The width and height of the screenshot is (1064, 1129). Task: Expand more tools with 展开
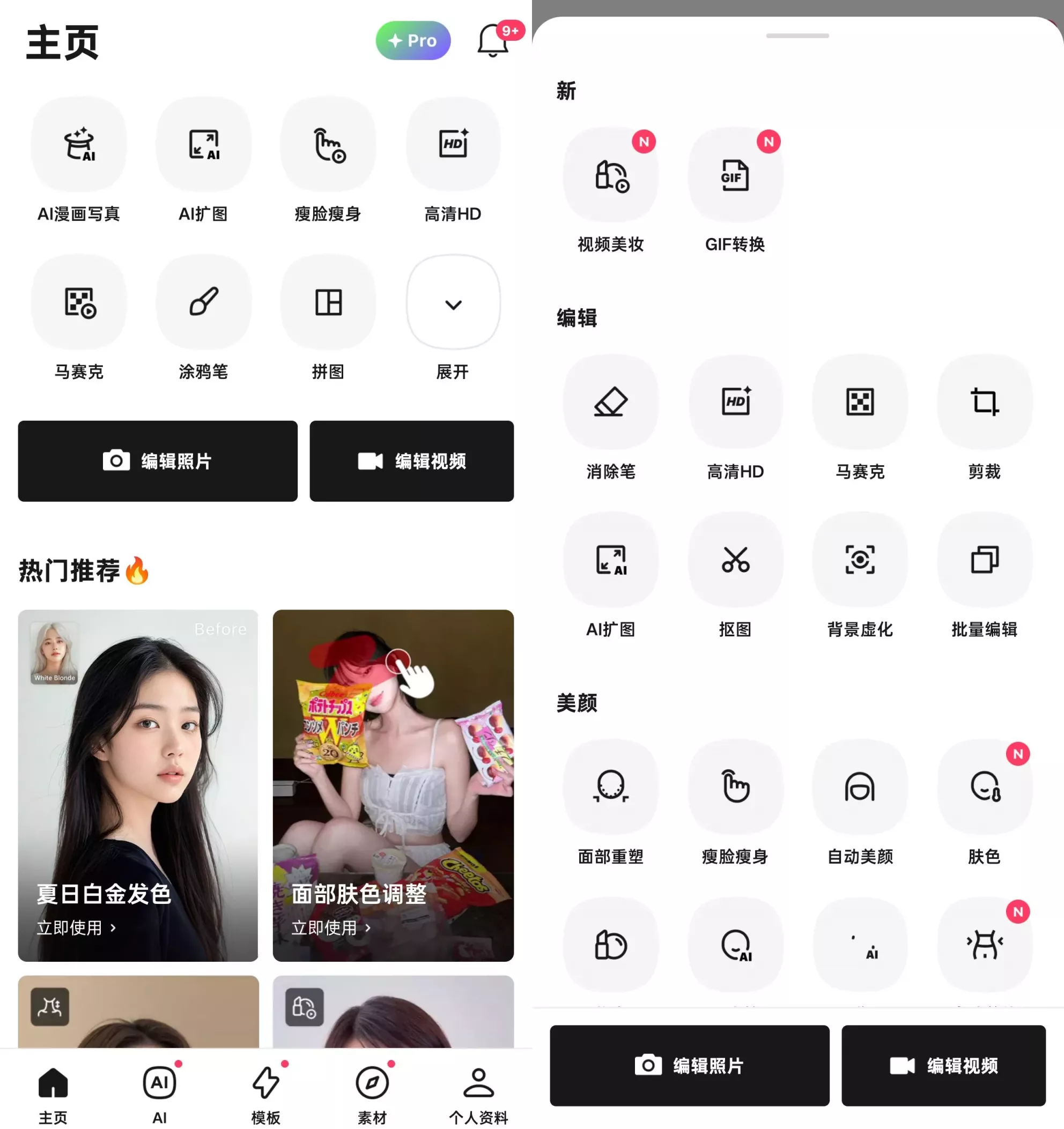[x=453, y=303]
